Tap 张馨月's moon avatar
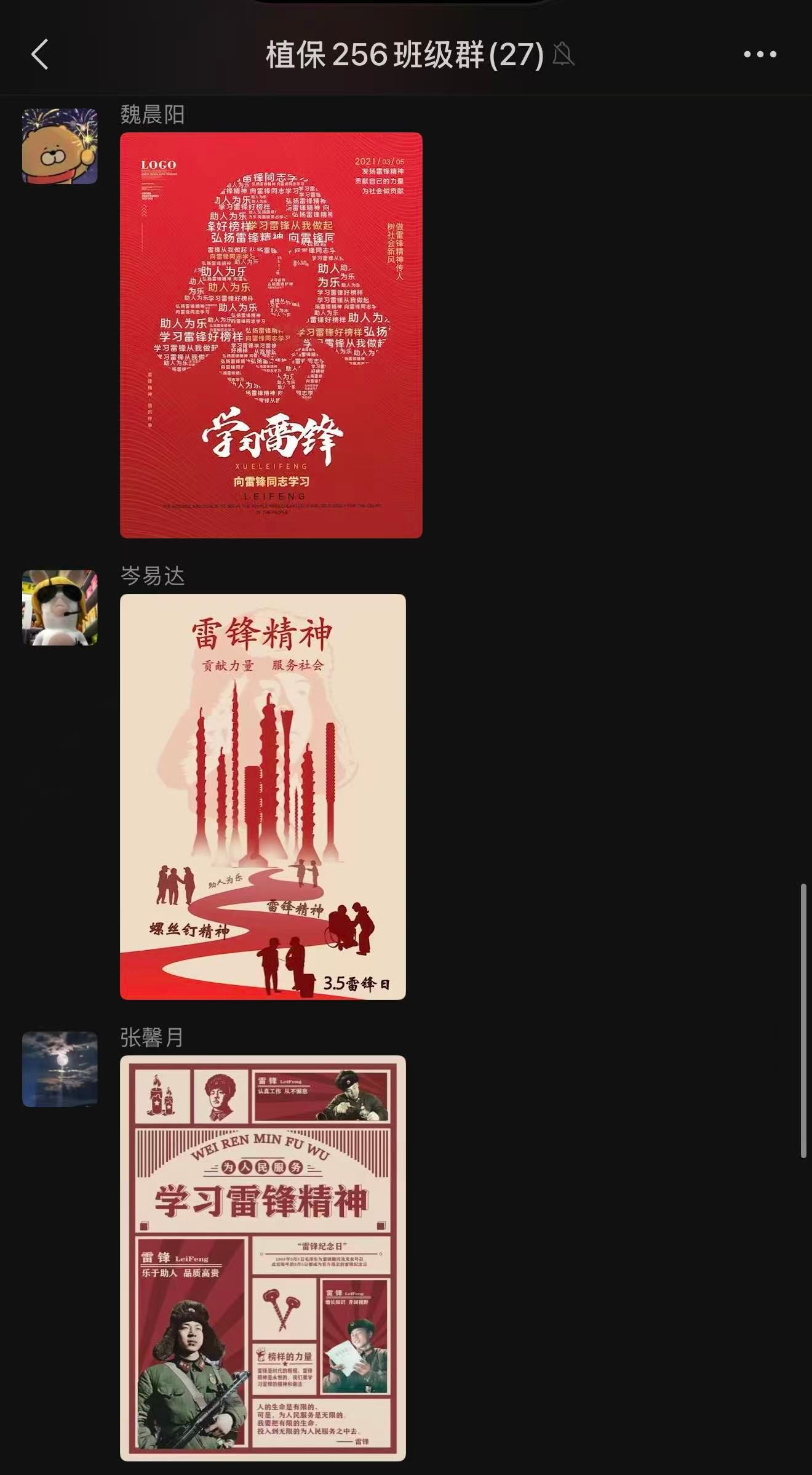Image resolution: width=812 pixels, height=1475 pixels. coord(60,1069)
